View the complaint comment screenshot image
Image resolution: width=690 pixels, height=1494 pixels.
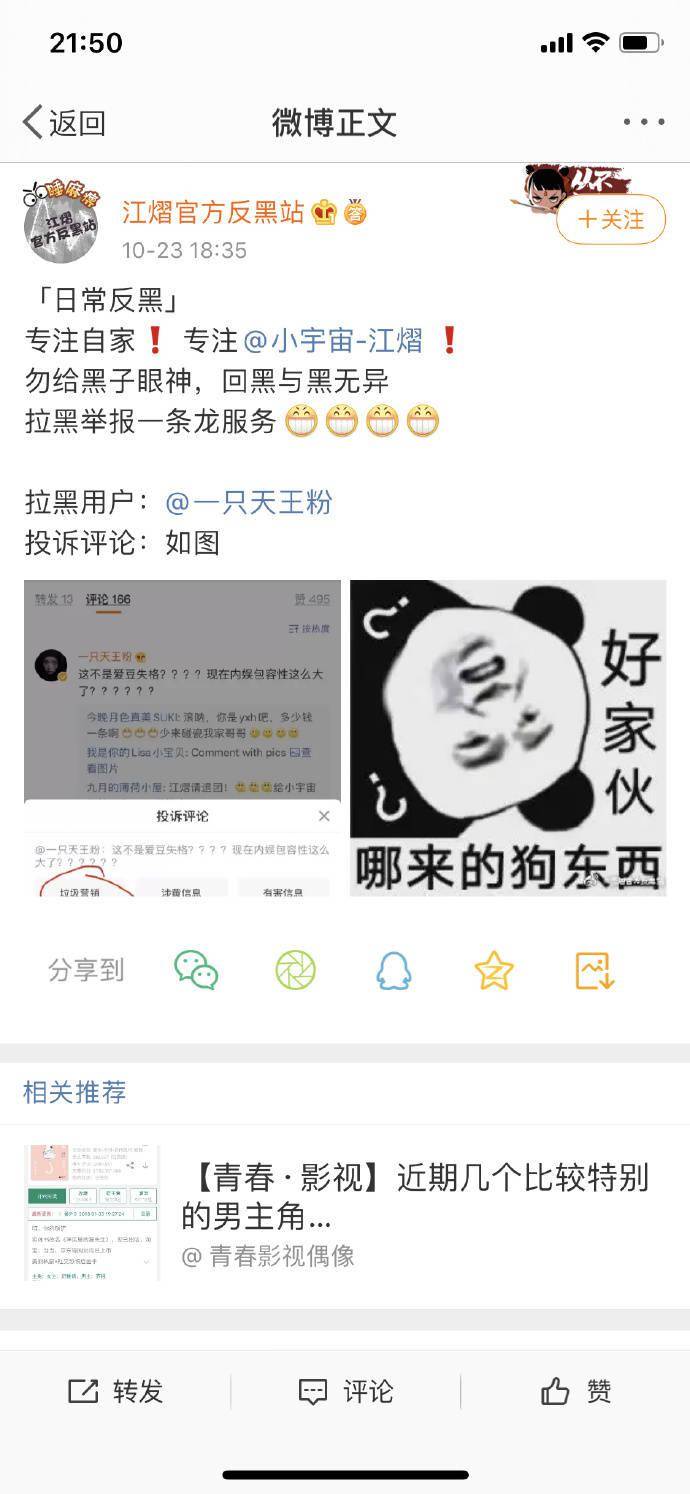(182, 738)
